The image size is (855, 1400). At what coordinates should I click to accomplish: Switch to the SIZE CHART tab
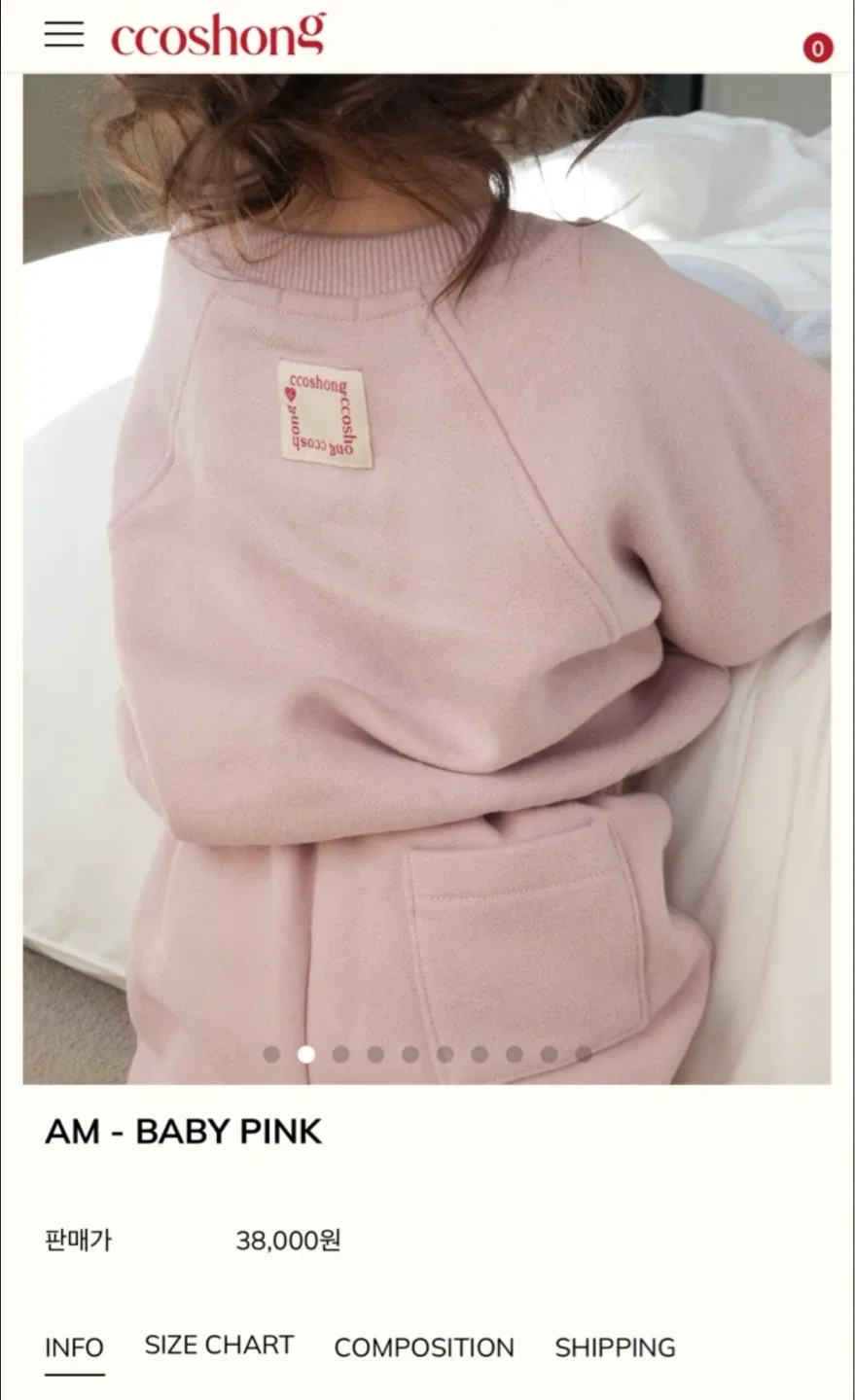point(219,1346)
